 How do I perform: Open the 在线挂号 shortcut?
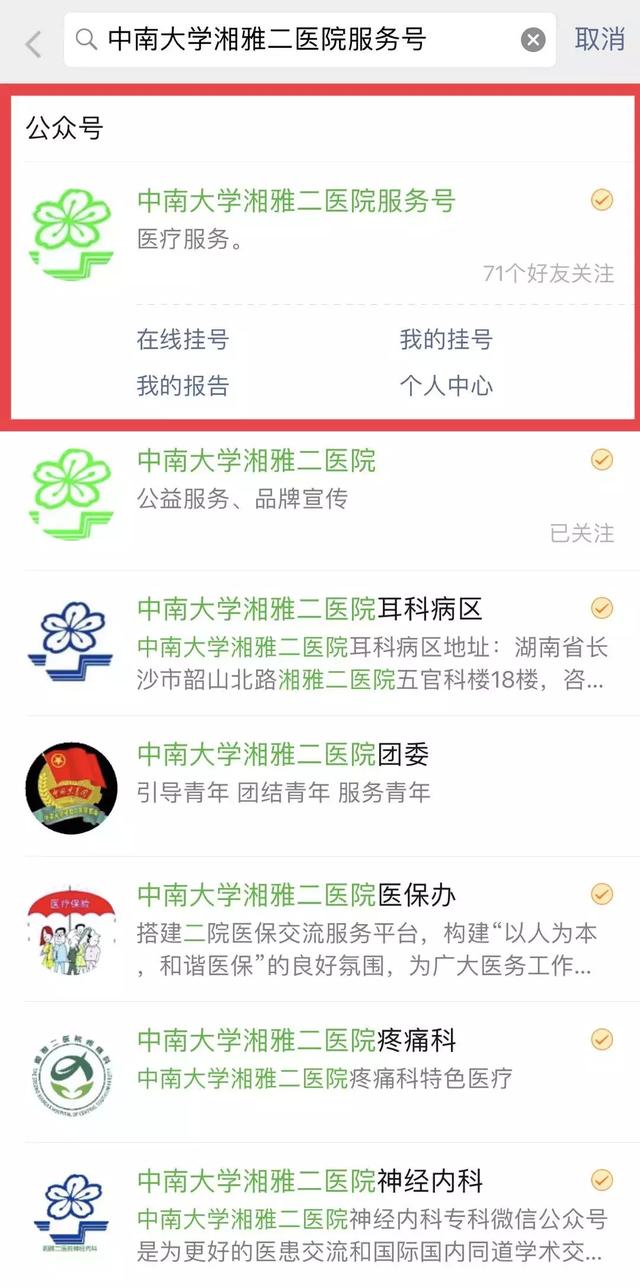[183, 340]
